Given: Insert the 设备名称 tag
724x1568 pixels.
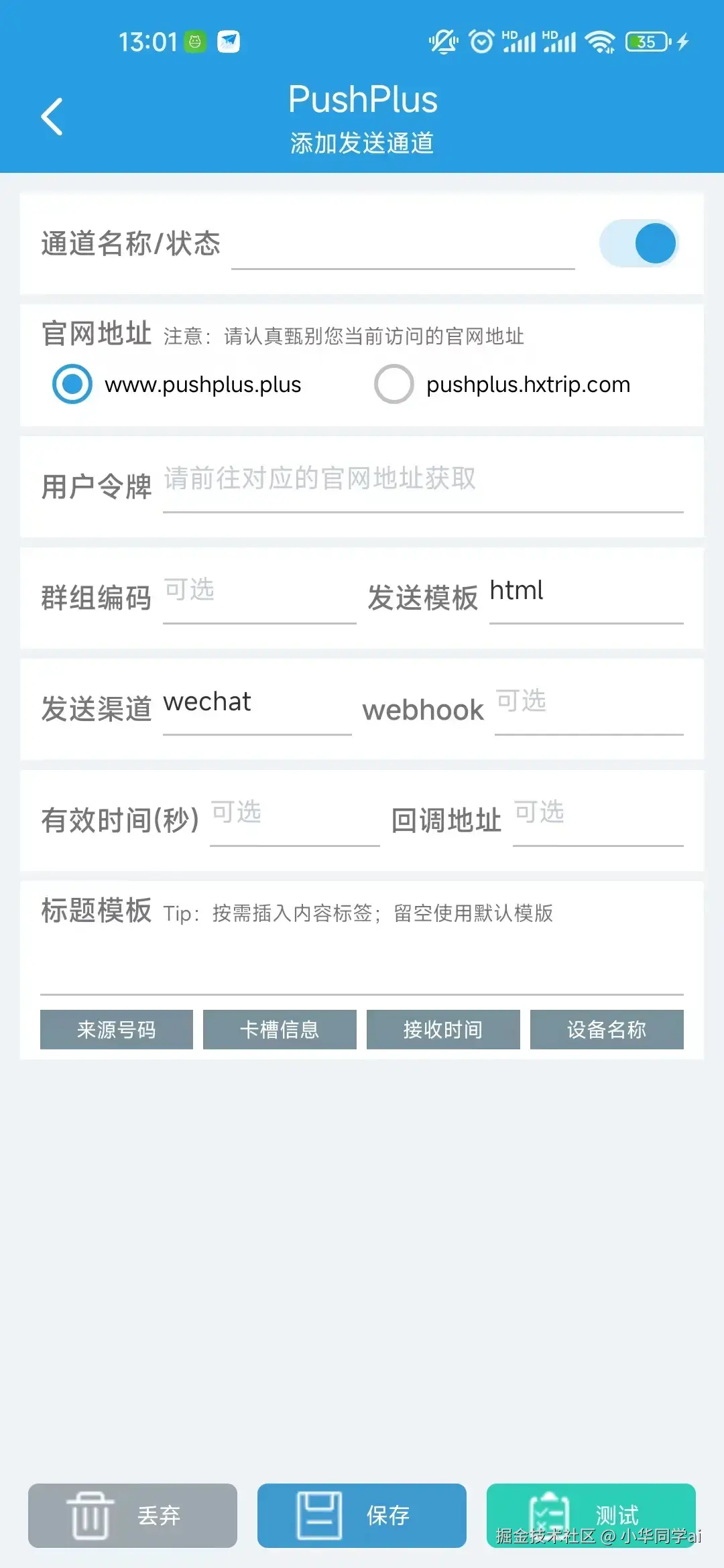Looking at the screenshot, I should (x=607, y=1029).
